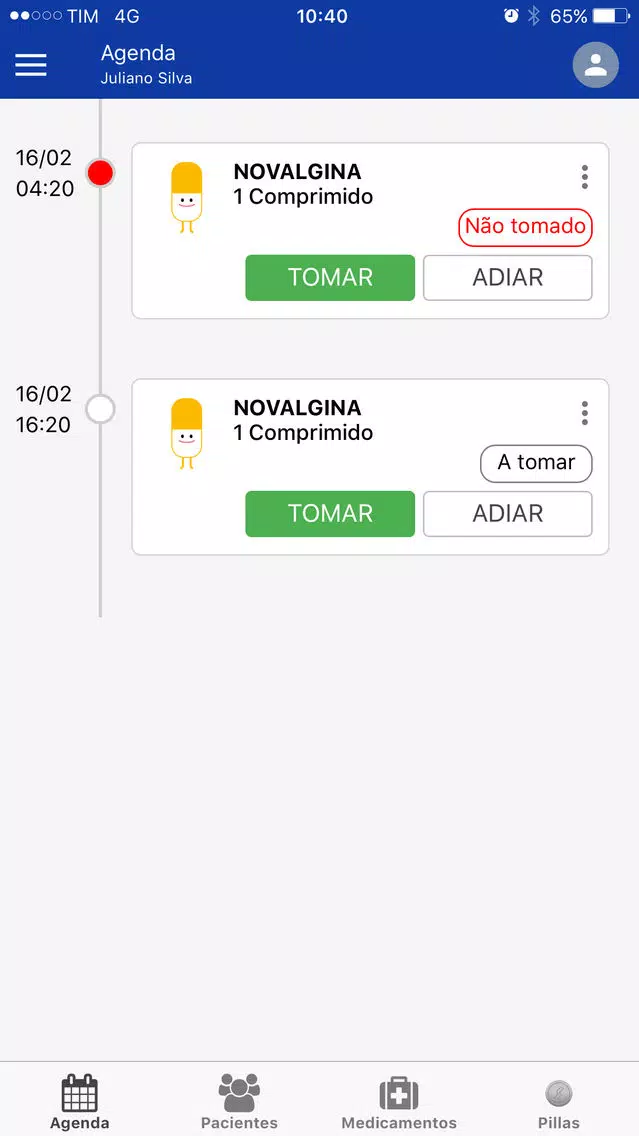
Task: Switch to the Pacientes tab
Action: click(239, 1101)
